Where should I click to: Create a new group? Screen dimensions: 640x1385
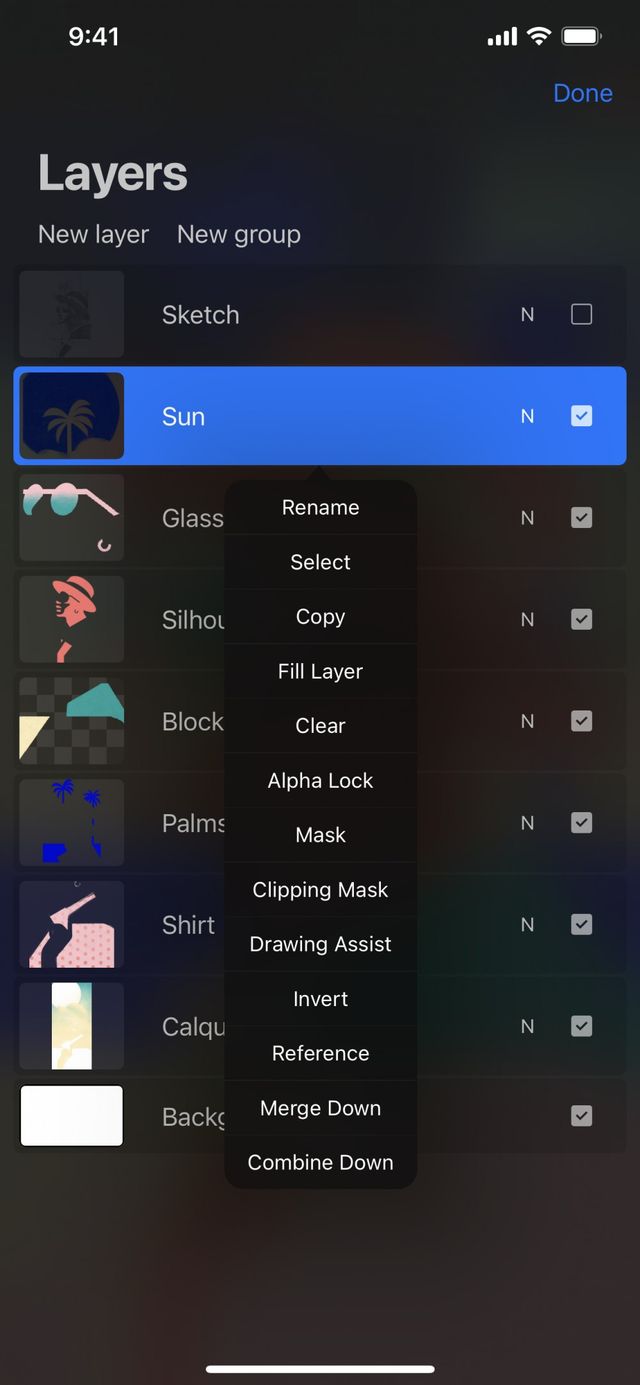click(x=238, y=234)
